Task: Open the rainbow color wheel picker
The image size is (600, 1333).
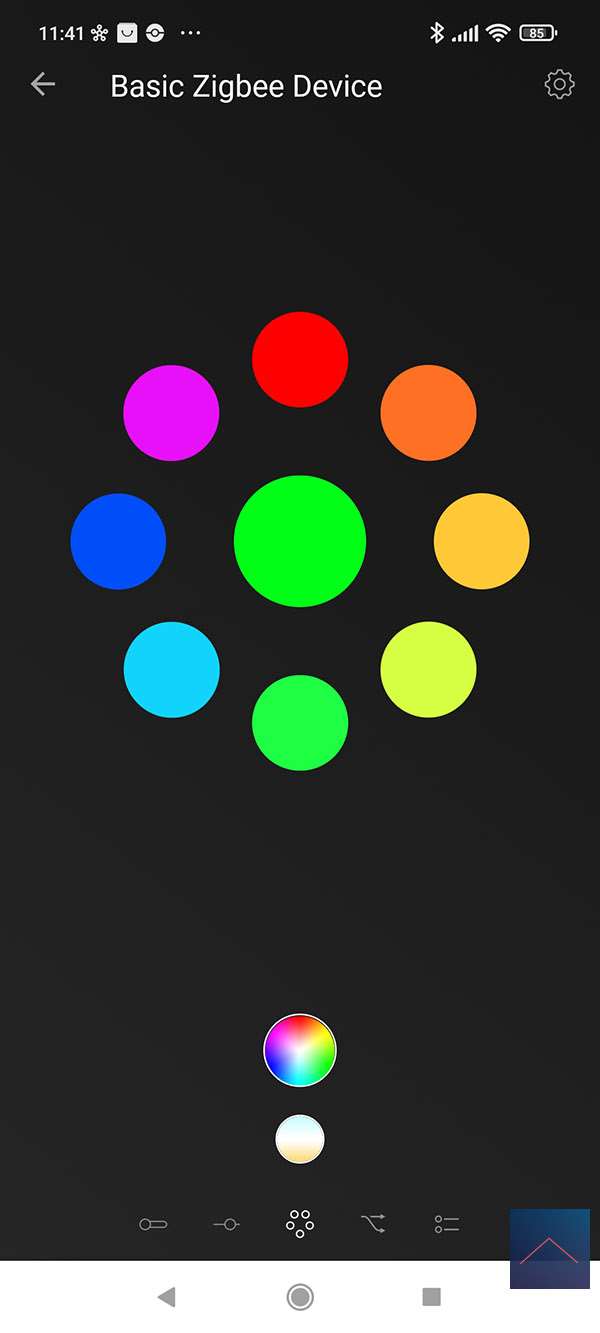Action: pyautogui.click(x=300, y=1050)
